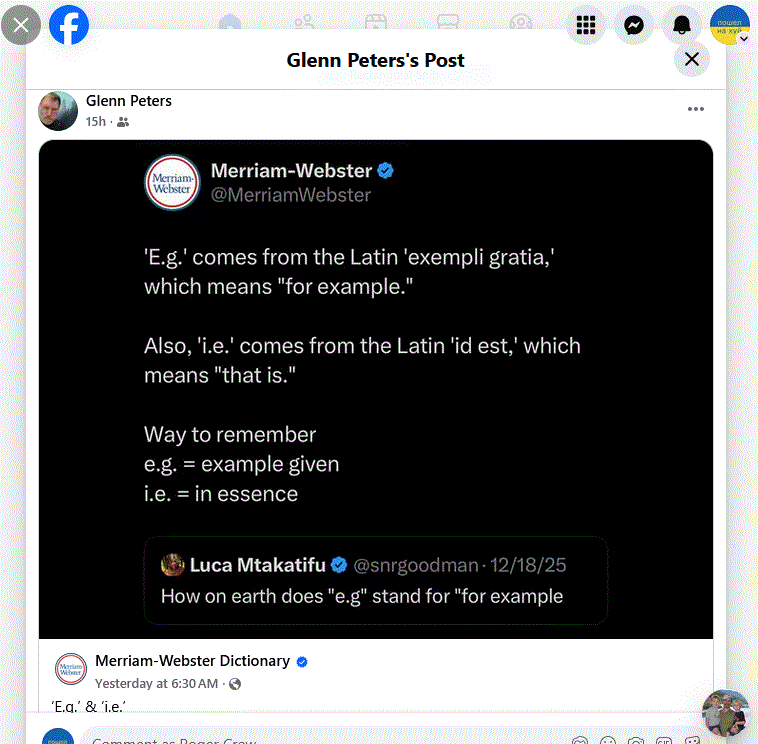Viewport: 758px width, 744px height.
Task: Dismiss the overlay with the gray X
Action: point(21,24)
